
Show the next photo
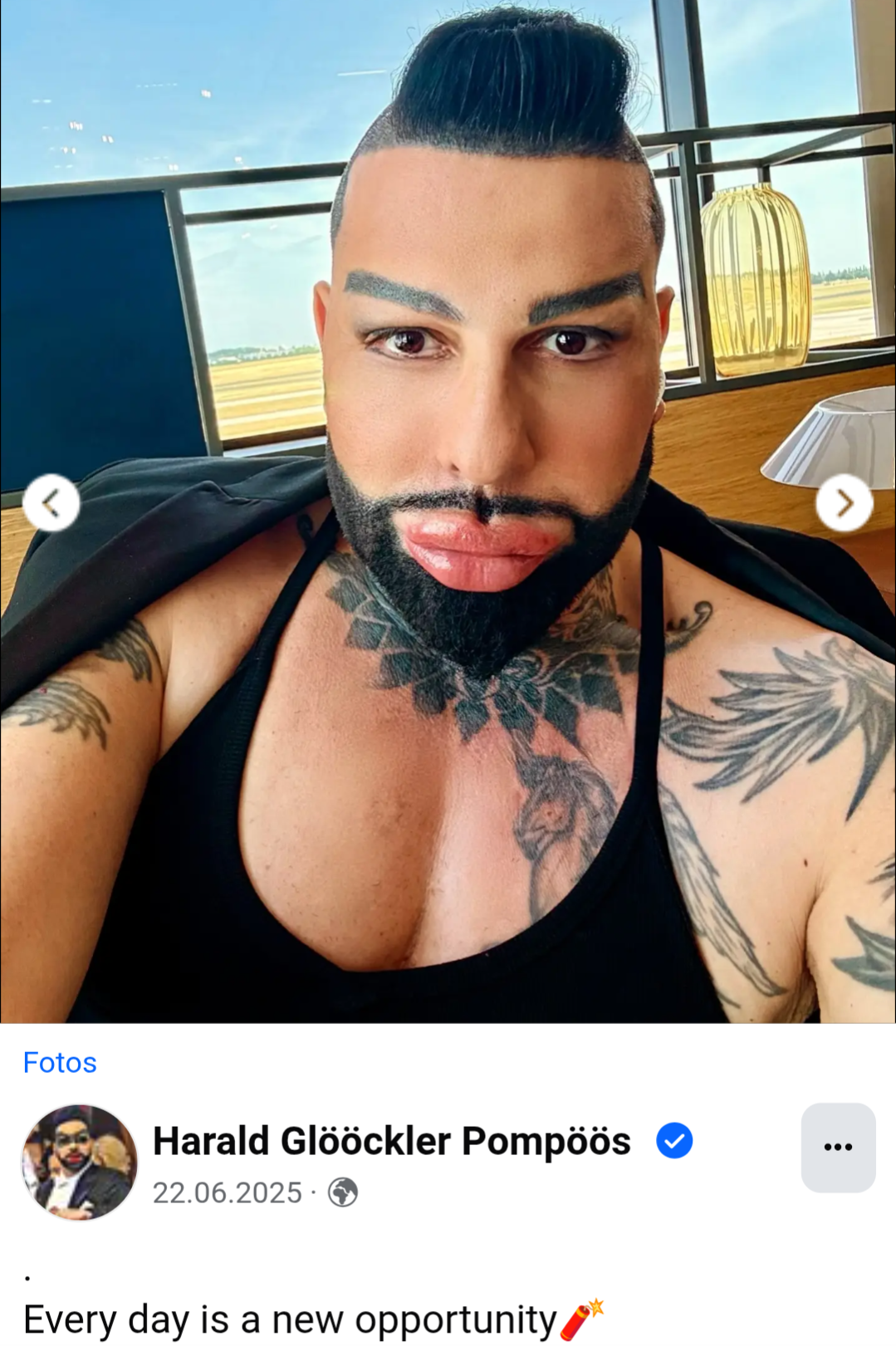pyautogui.click(x=844, y=502)
